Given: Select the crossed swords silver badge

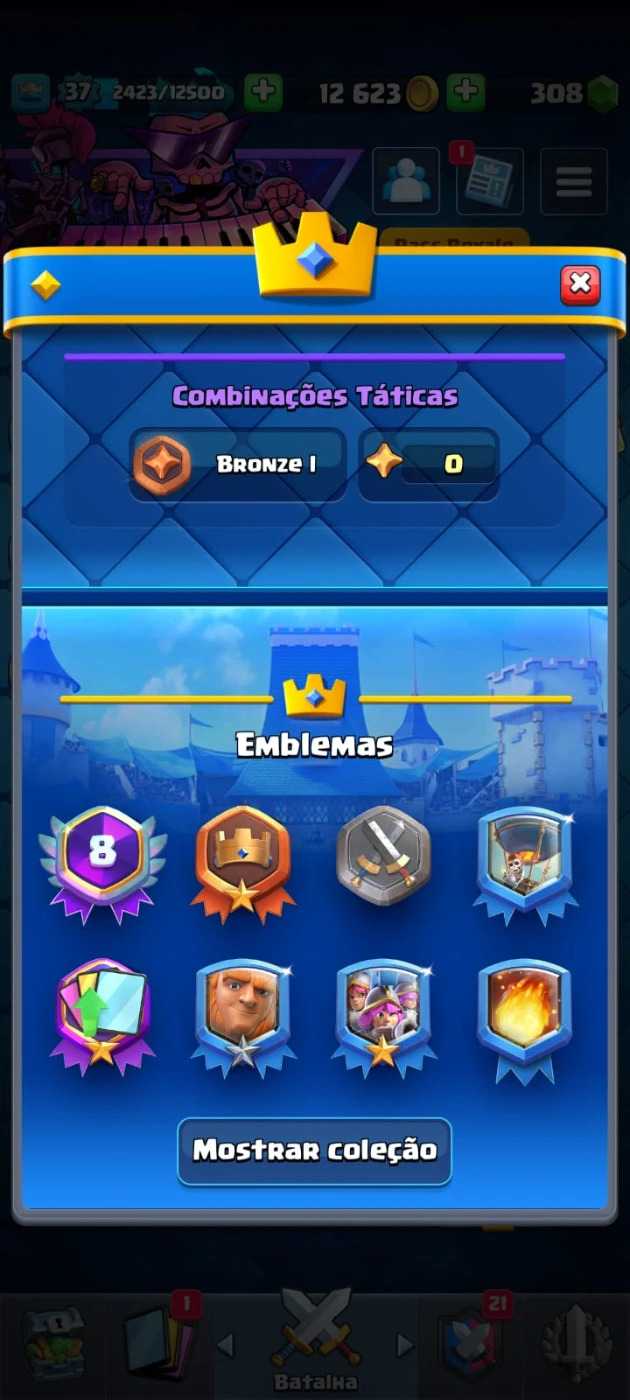Looking at the screenshot, I should pos(383,855).
